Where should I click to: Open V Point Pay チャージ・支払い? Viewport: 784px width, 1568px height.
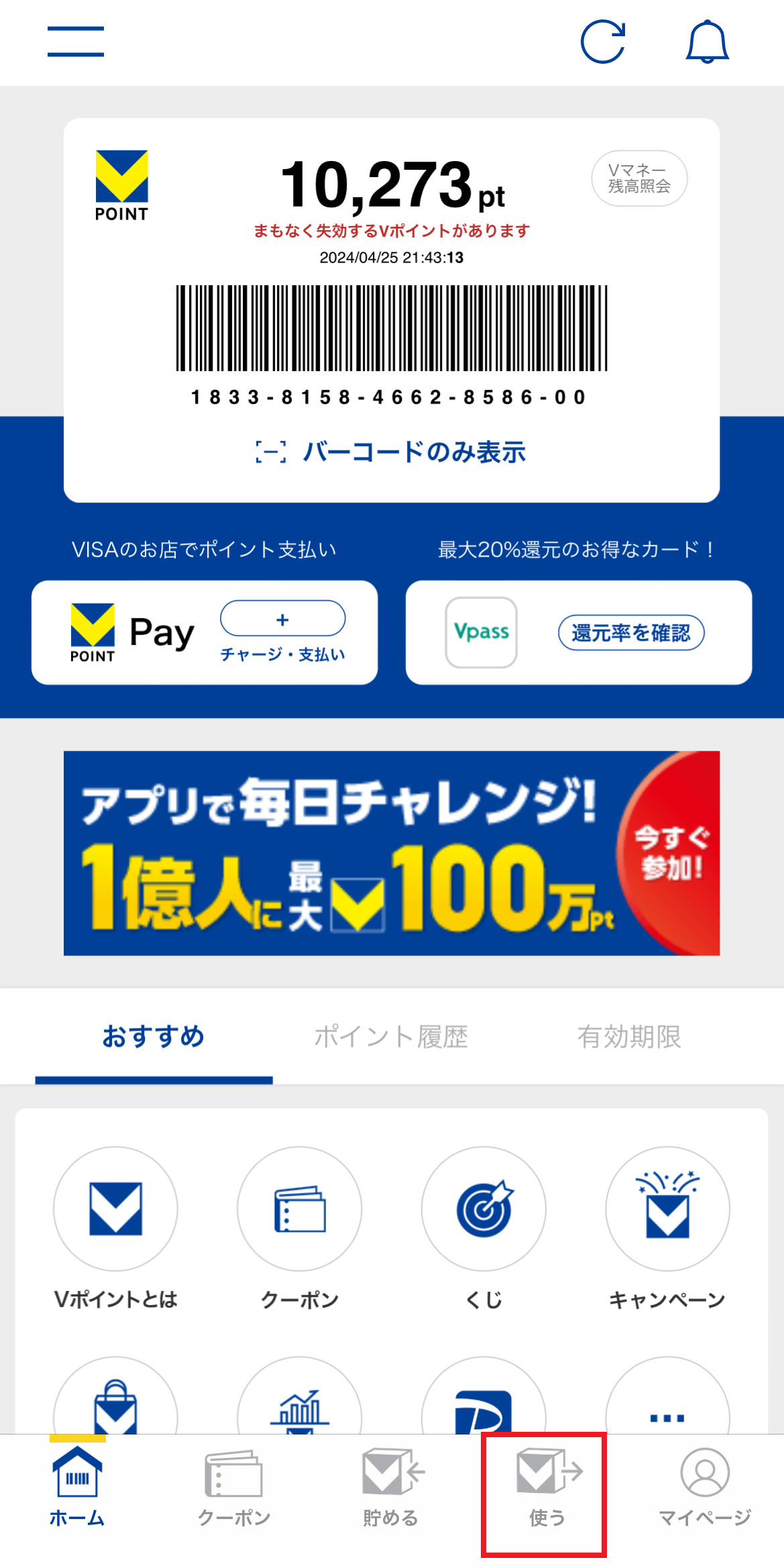(282, 631)
